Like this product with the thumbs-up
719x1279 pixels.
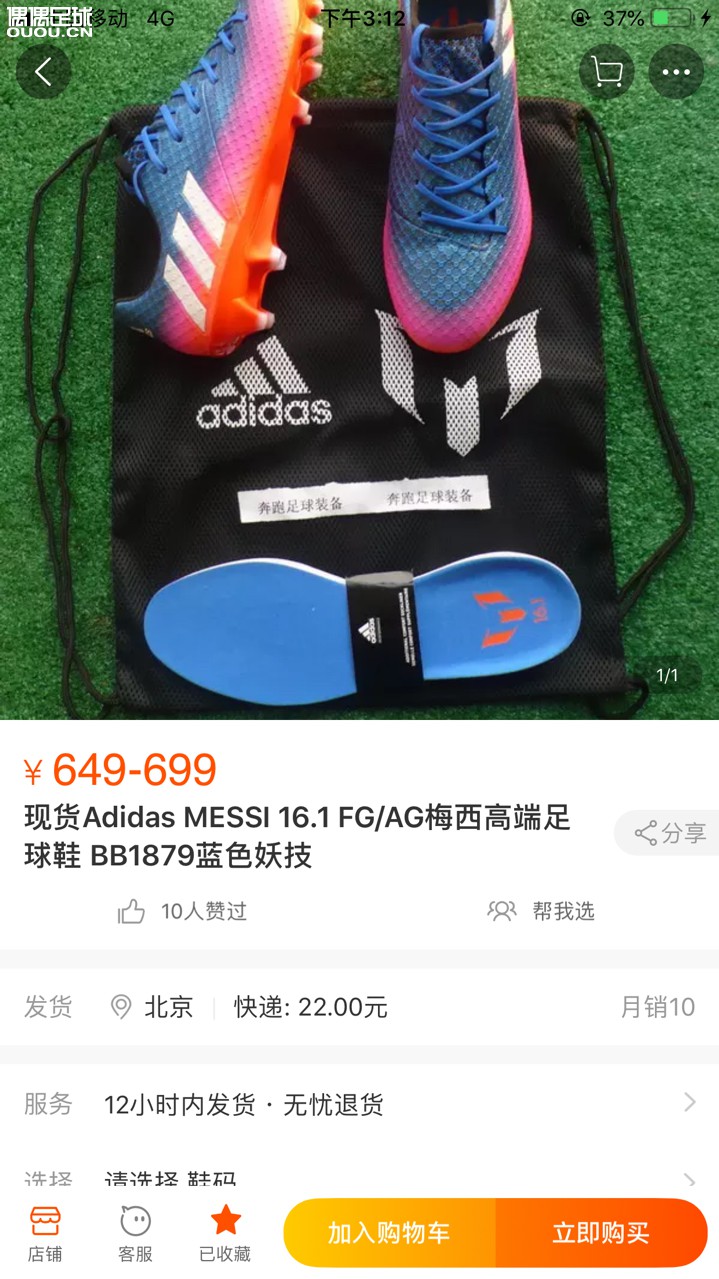click(x=132, y=911)
